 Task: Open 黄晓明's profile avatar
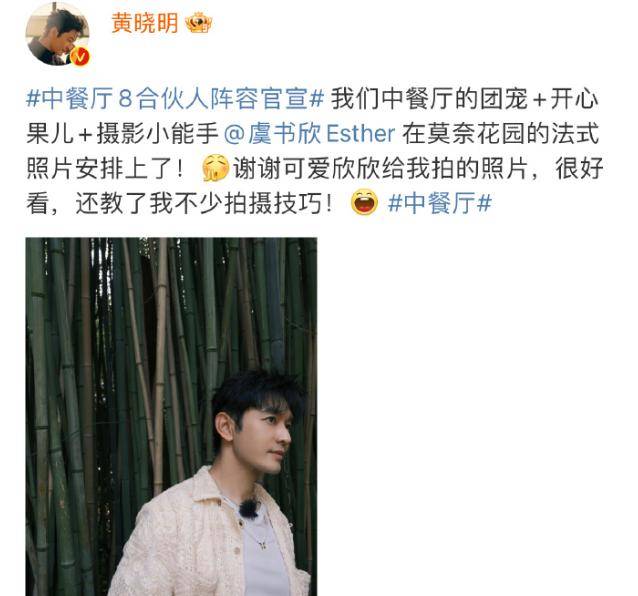click(58, 33)
